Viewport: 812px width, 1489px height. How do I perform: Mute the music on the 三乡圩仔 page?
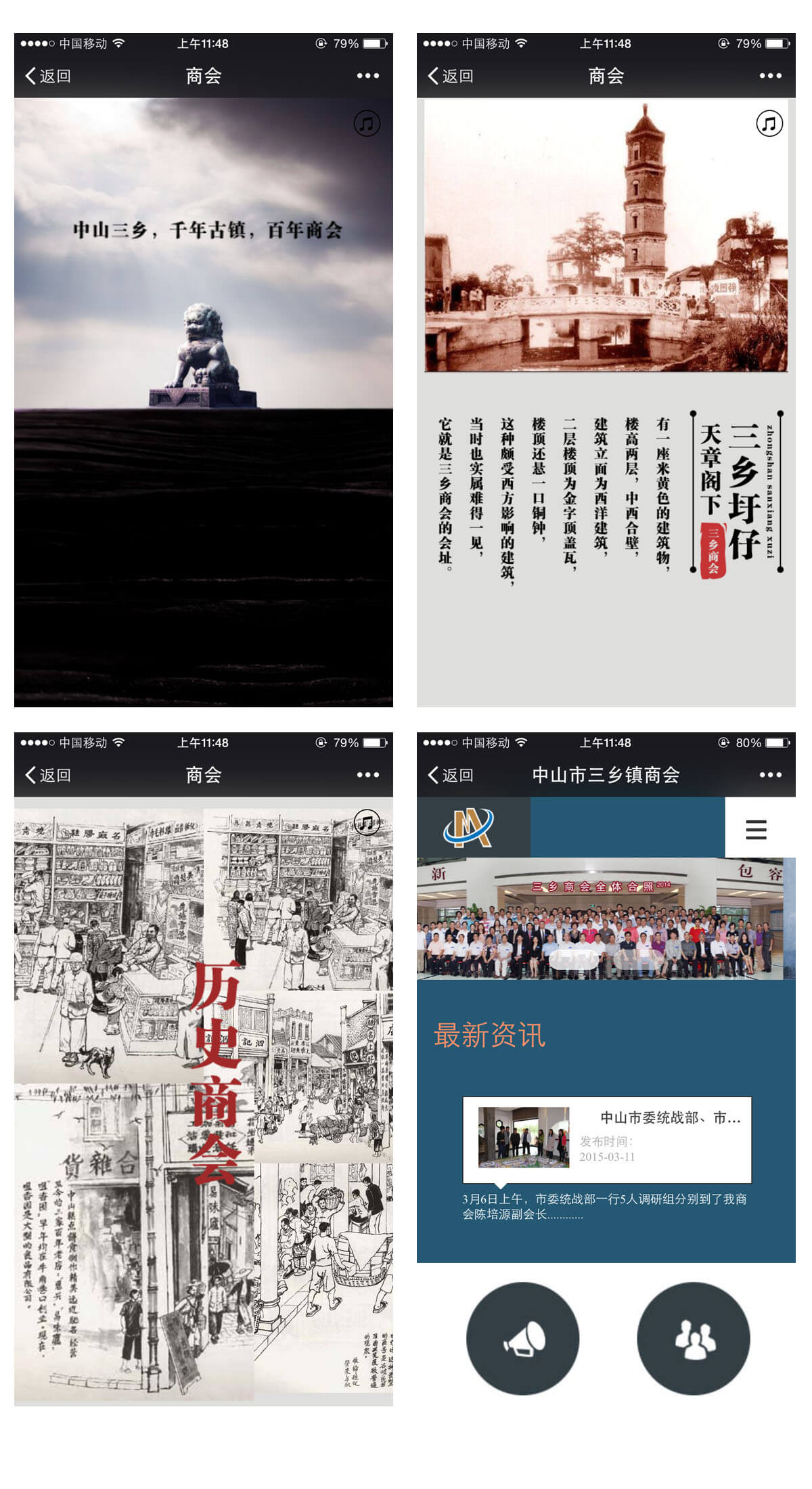(x=770, y=125)
